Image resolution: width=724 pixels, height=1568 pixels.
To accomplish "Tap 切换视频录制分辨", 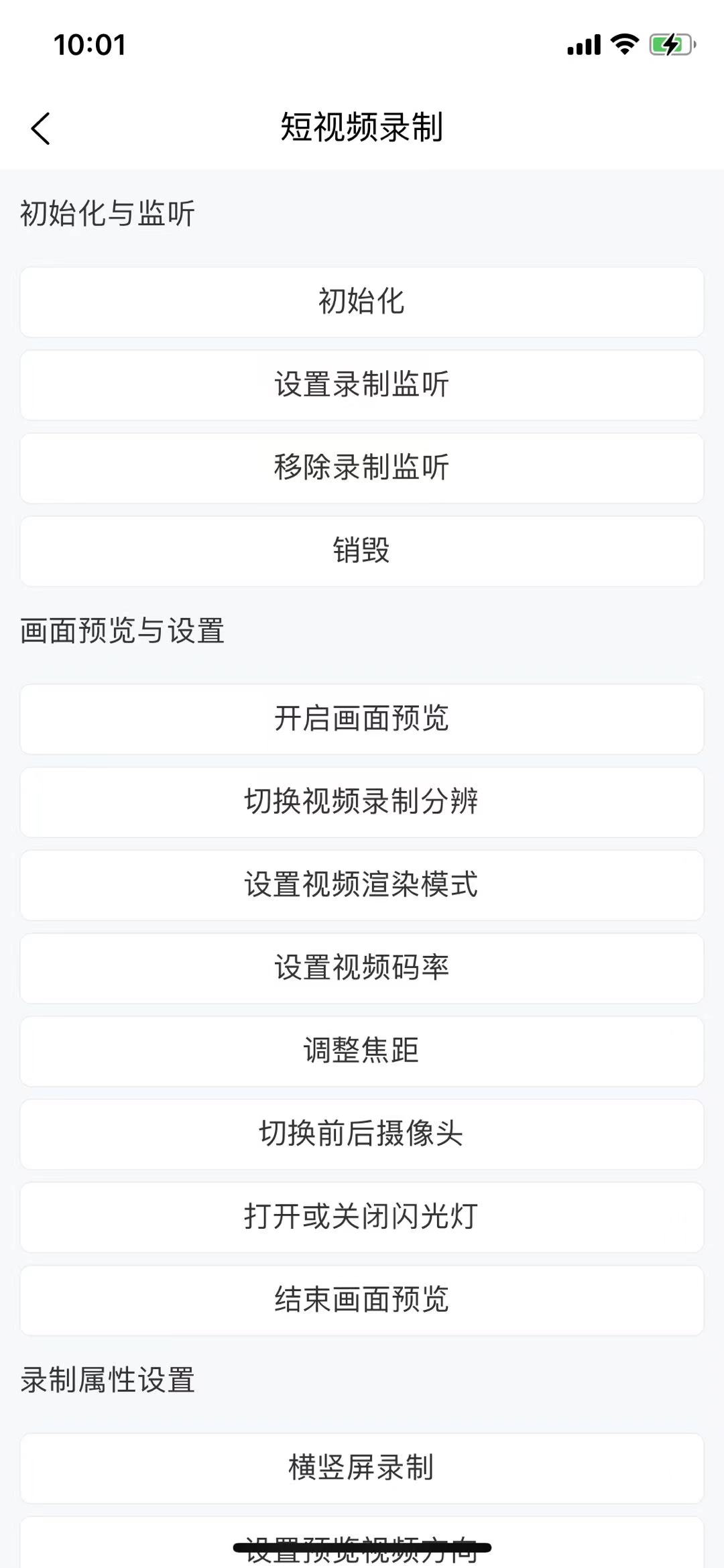I will (361, 802).
